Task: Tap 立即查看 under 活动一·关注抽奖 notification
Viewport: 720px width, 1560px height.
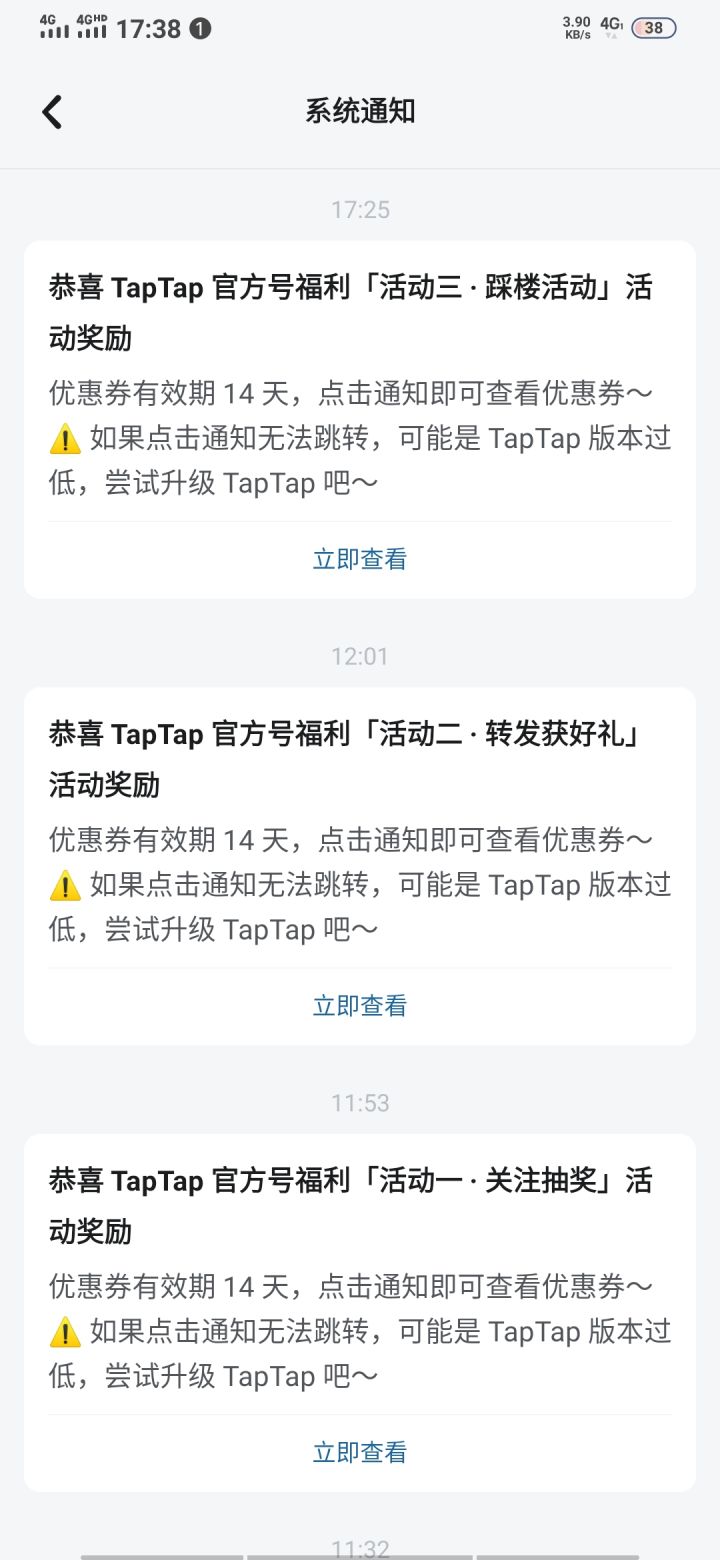Action: tap(360, 1452)
